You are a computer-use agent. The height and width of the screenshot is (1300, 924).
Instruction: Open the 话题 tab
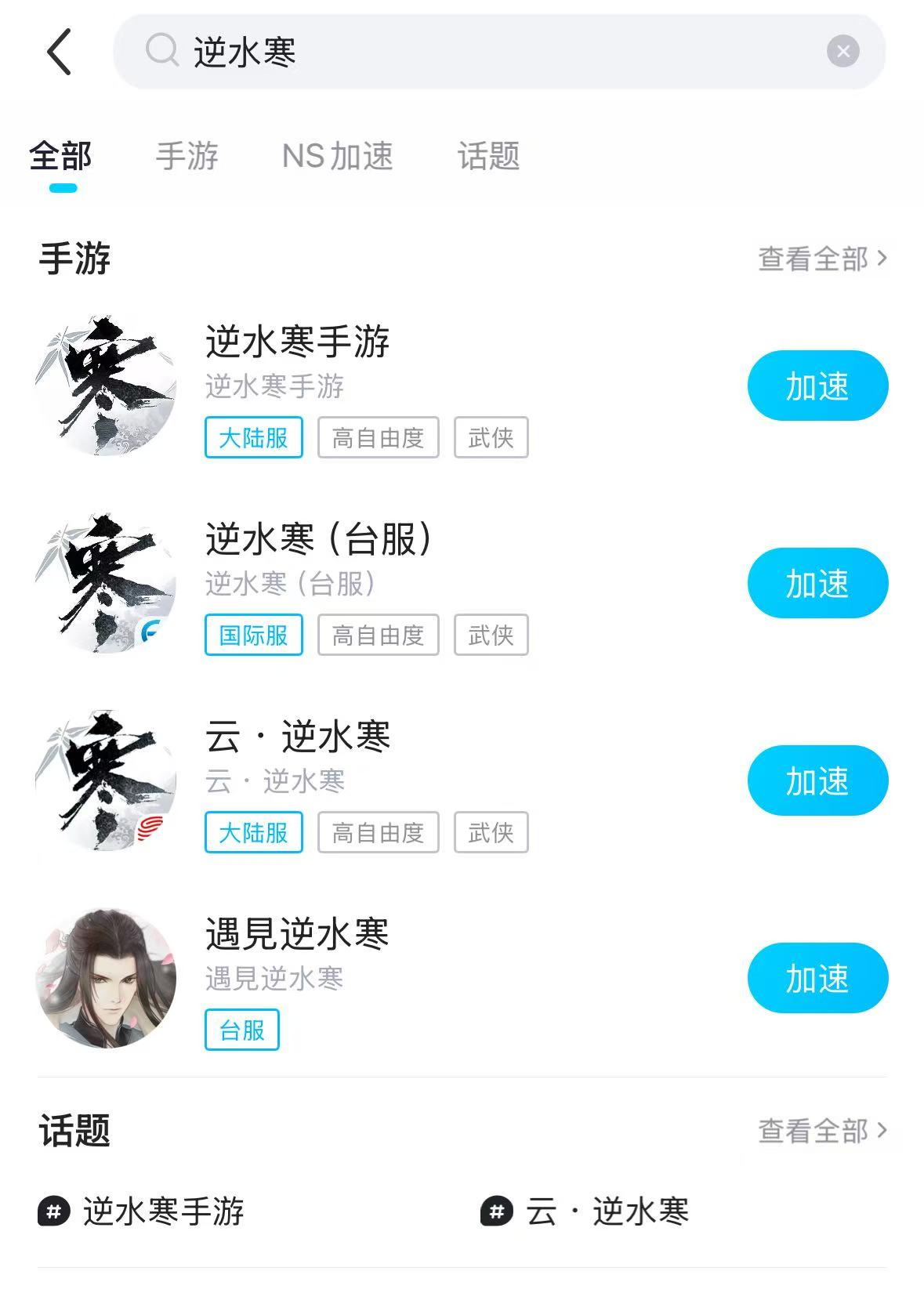(x=488, y=156)
